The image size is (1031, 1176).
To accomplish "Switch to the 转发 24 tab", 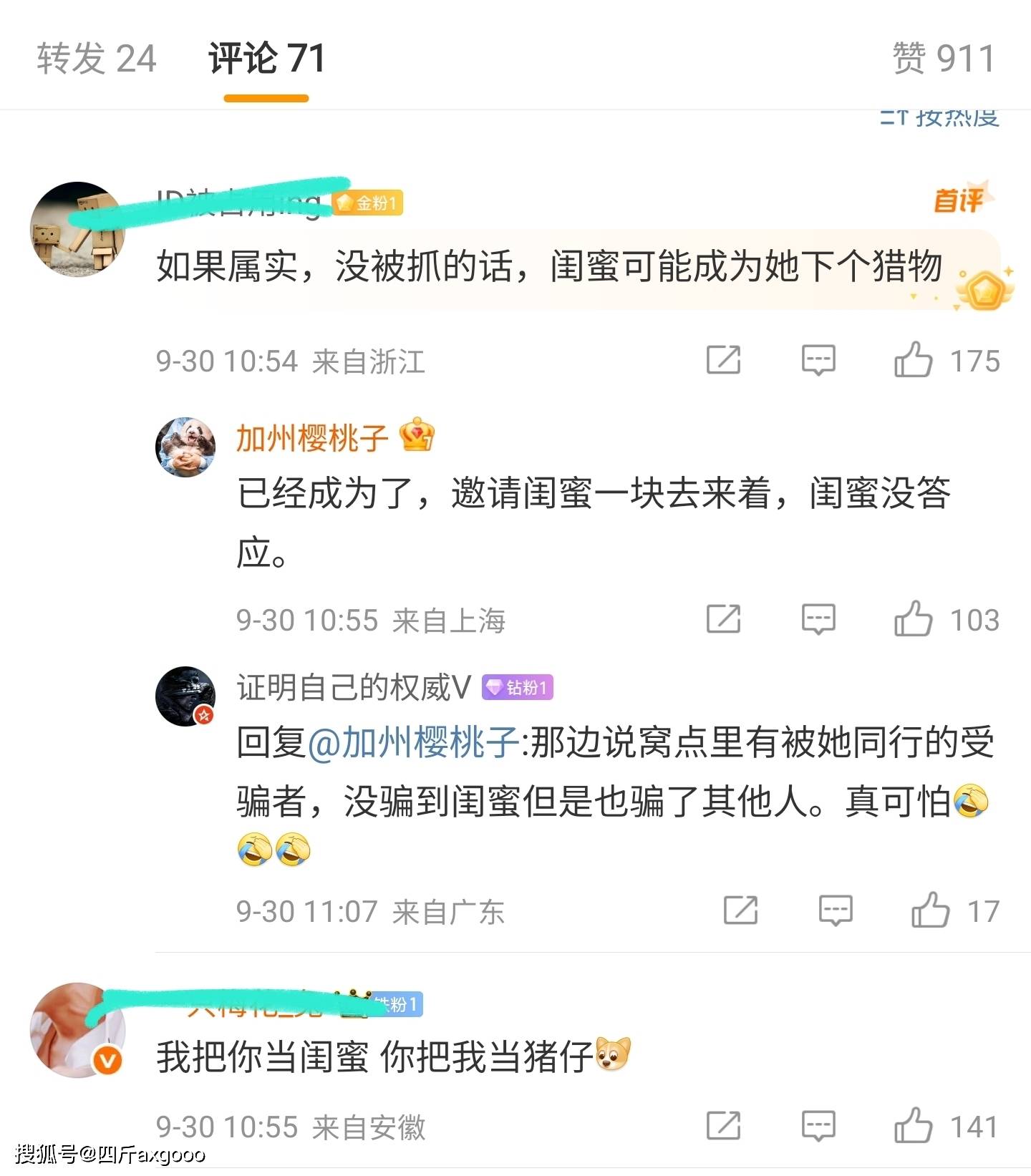I will point(97,59).
